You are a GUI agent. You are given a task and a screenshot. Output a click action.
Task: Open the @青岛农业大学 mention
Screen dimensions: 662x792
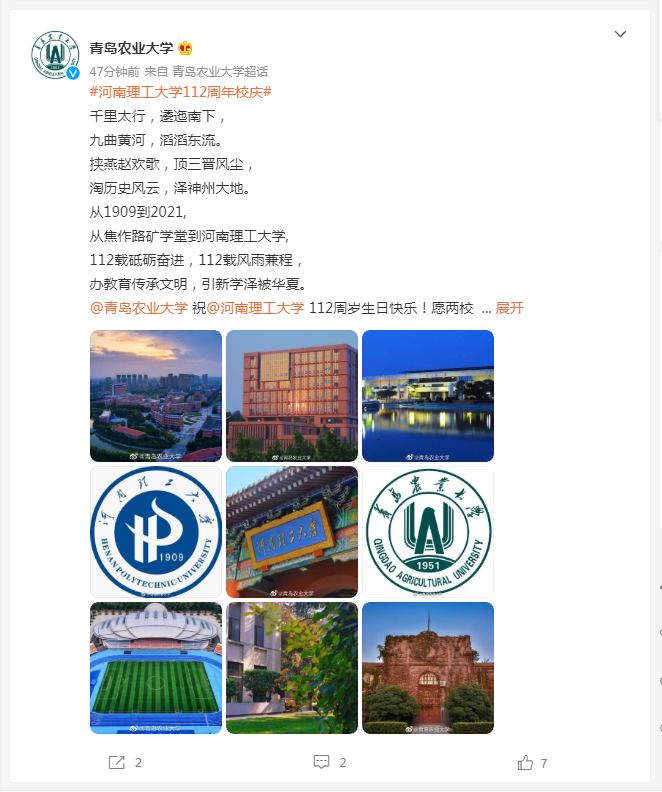coord(139,308)
